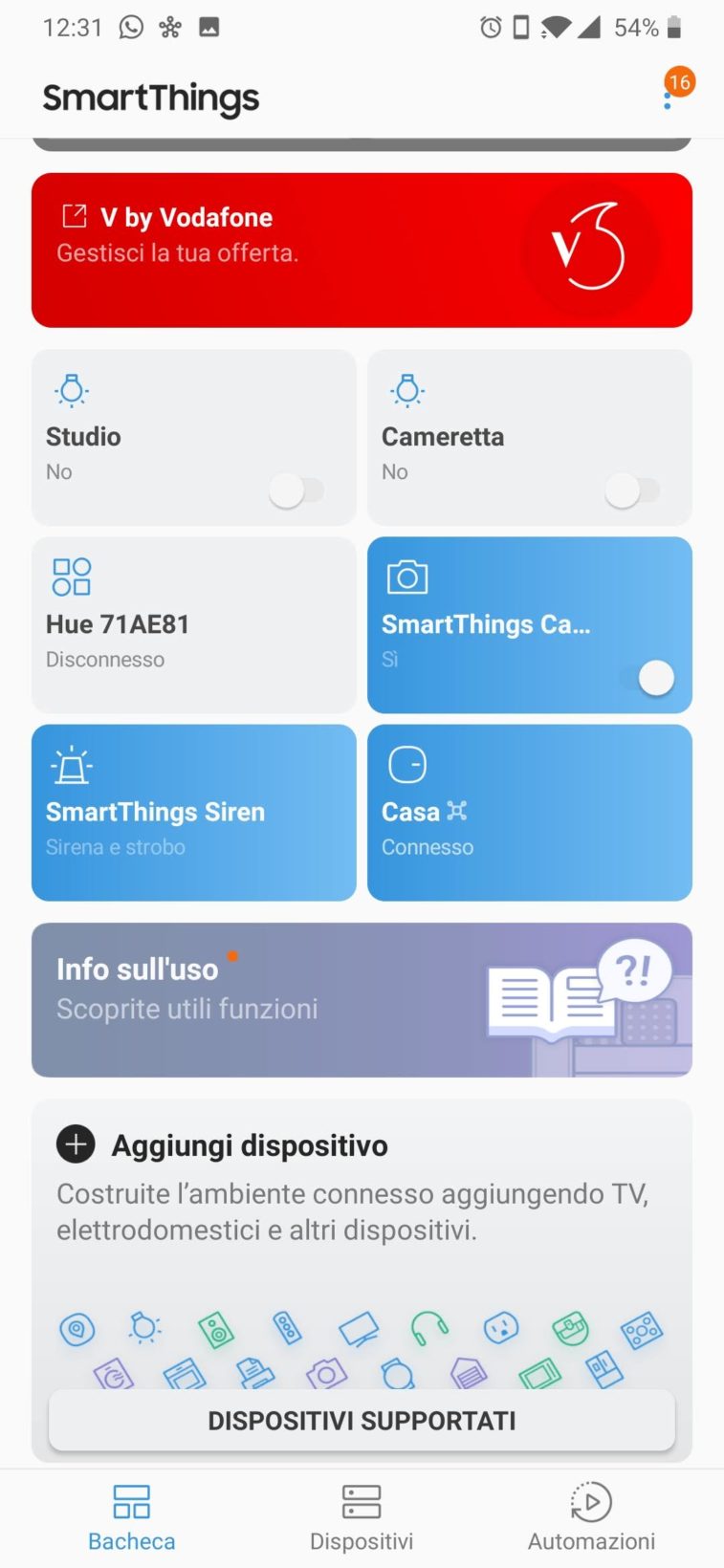Open the SmartThings Siren card
The height and width of the screenshot is (1568, 724).
(193, 812)
